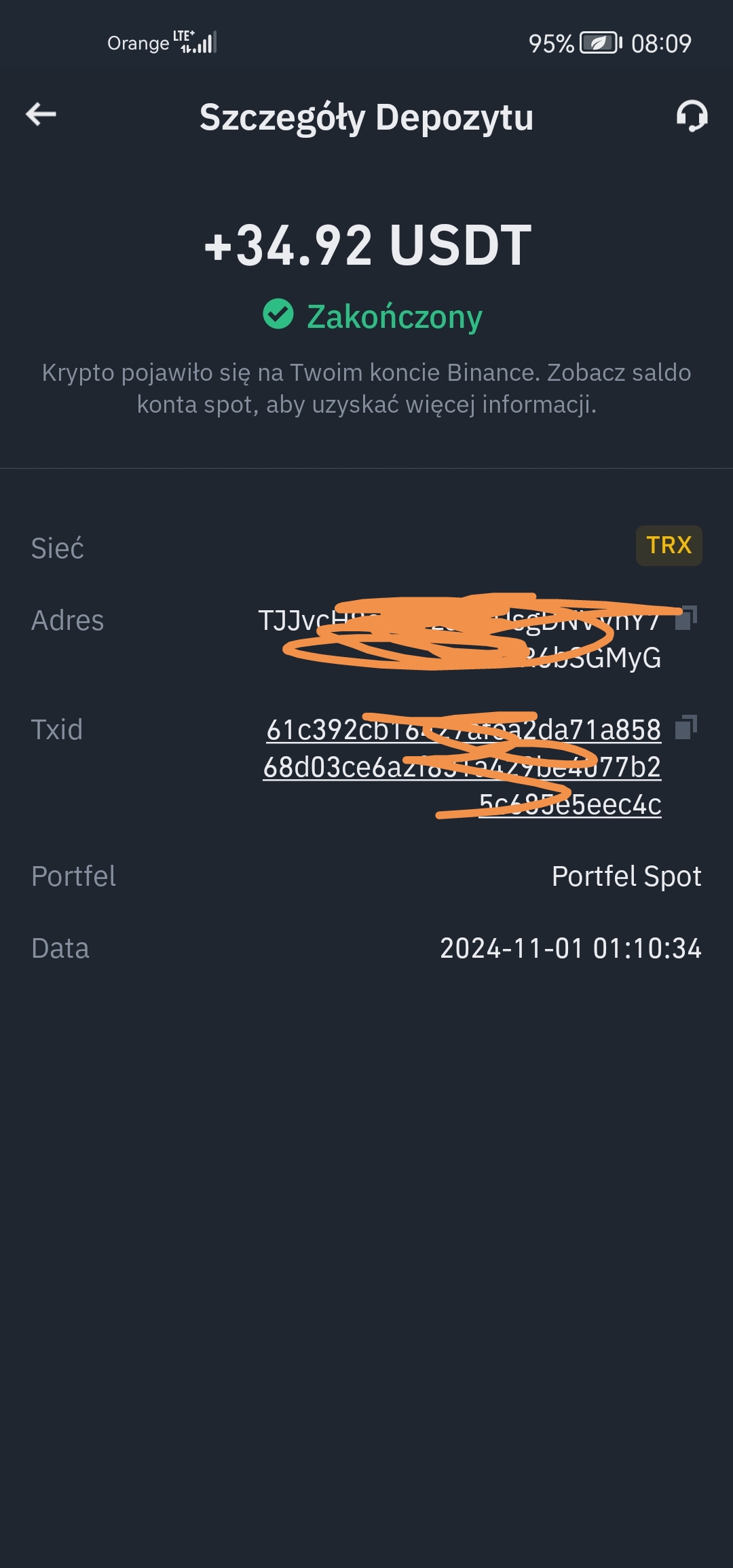Copy the deposit address

pos(686,618)
